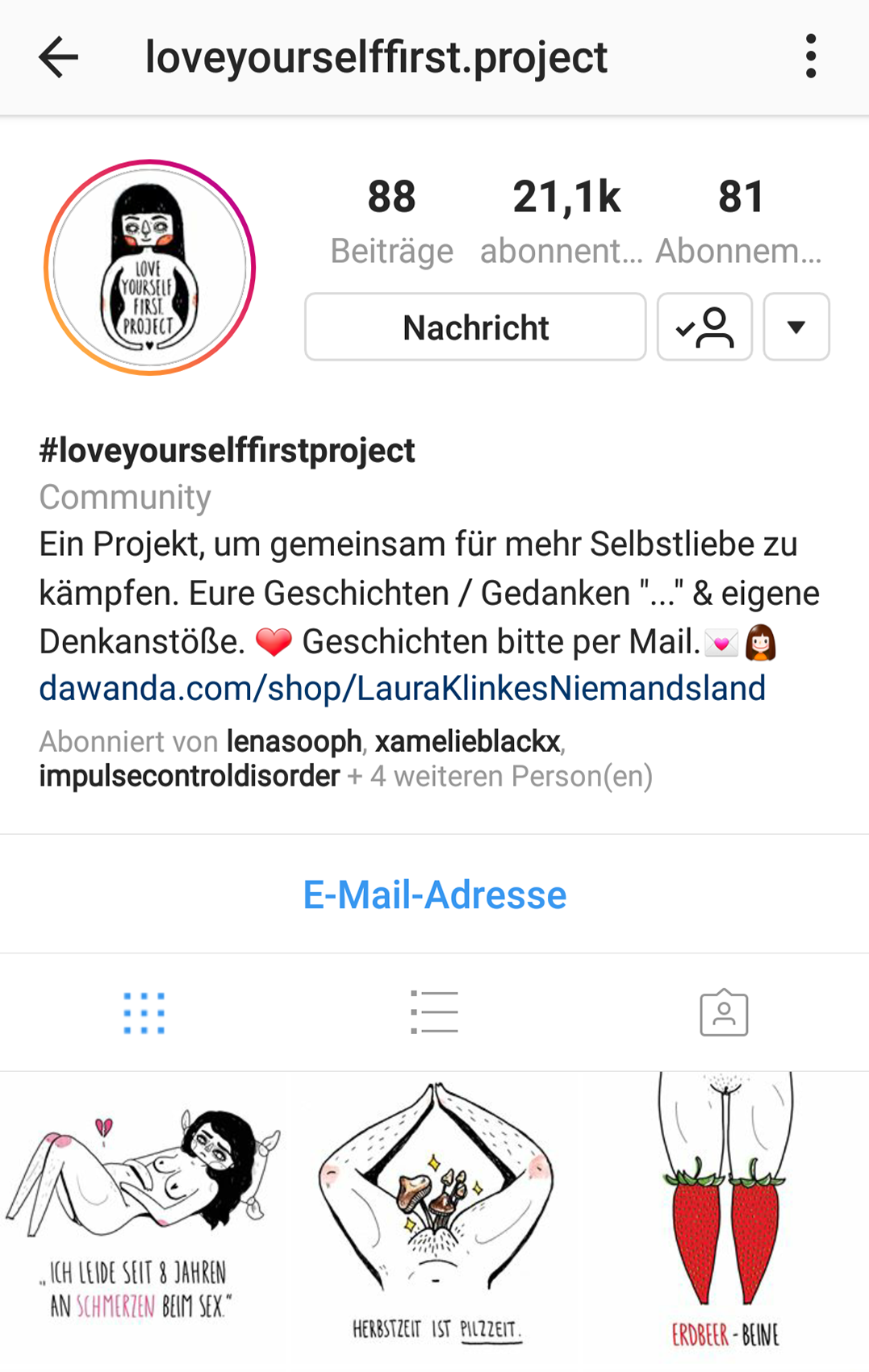The image size is (869, 1372).
Task: View follower lenasooph's profile
Action: pyautogui.click(x=294, y=741)
